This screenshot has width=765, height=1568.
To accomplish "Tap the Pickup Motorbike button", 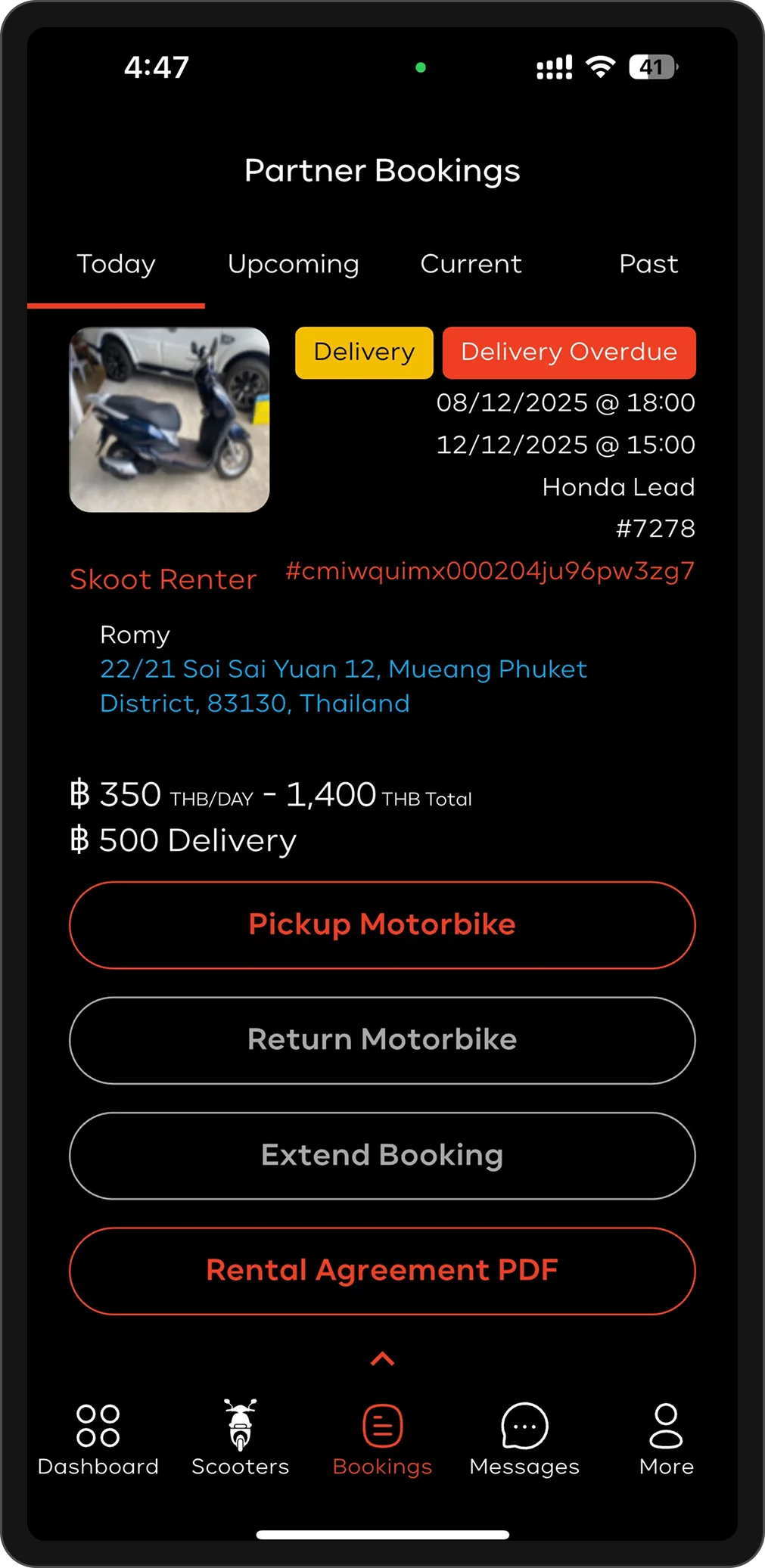I will [x=382, y=924].
